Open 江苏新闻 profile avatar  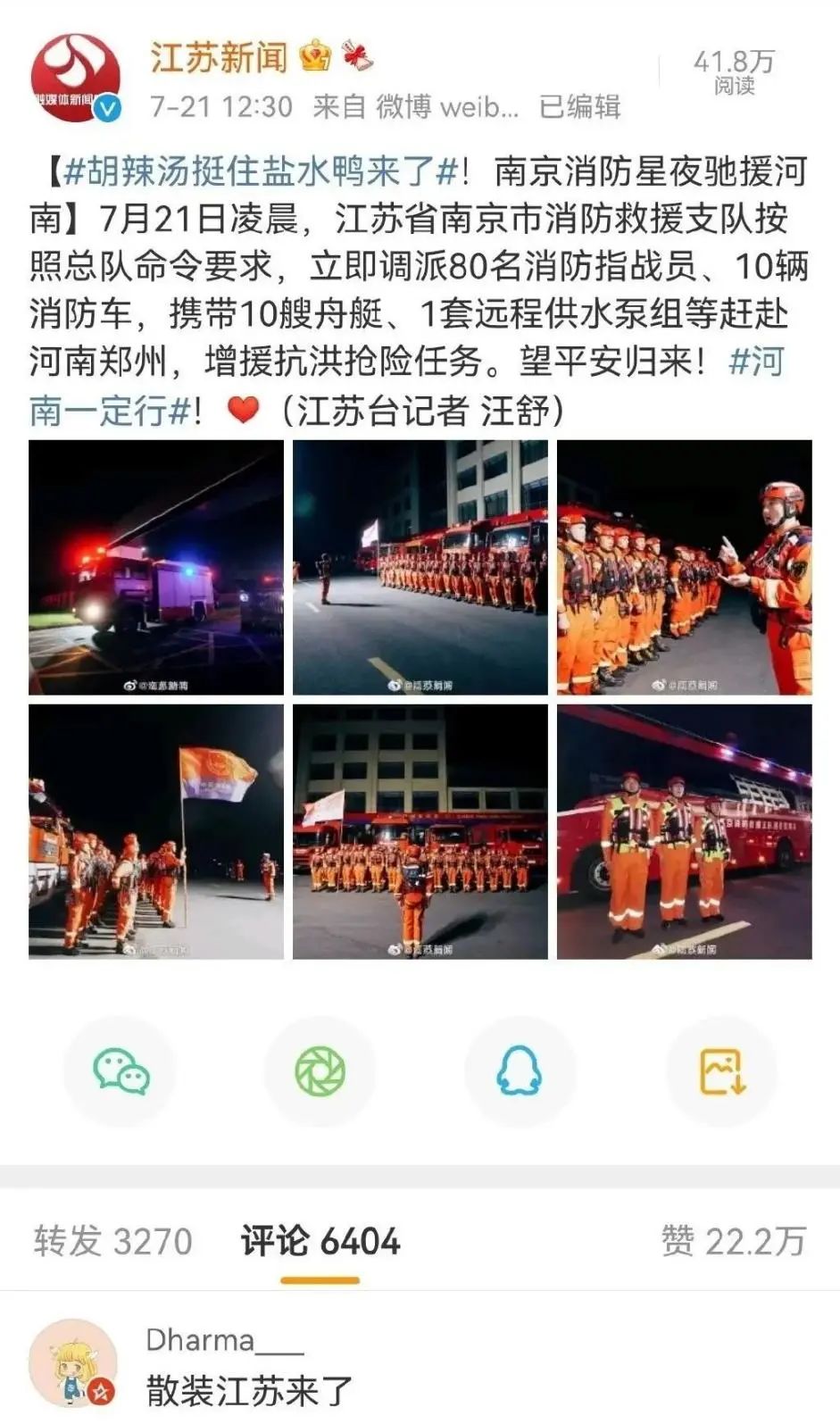[76, 78]
